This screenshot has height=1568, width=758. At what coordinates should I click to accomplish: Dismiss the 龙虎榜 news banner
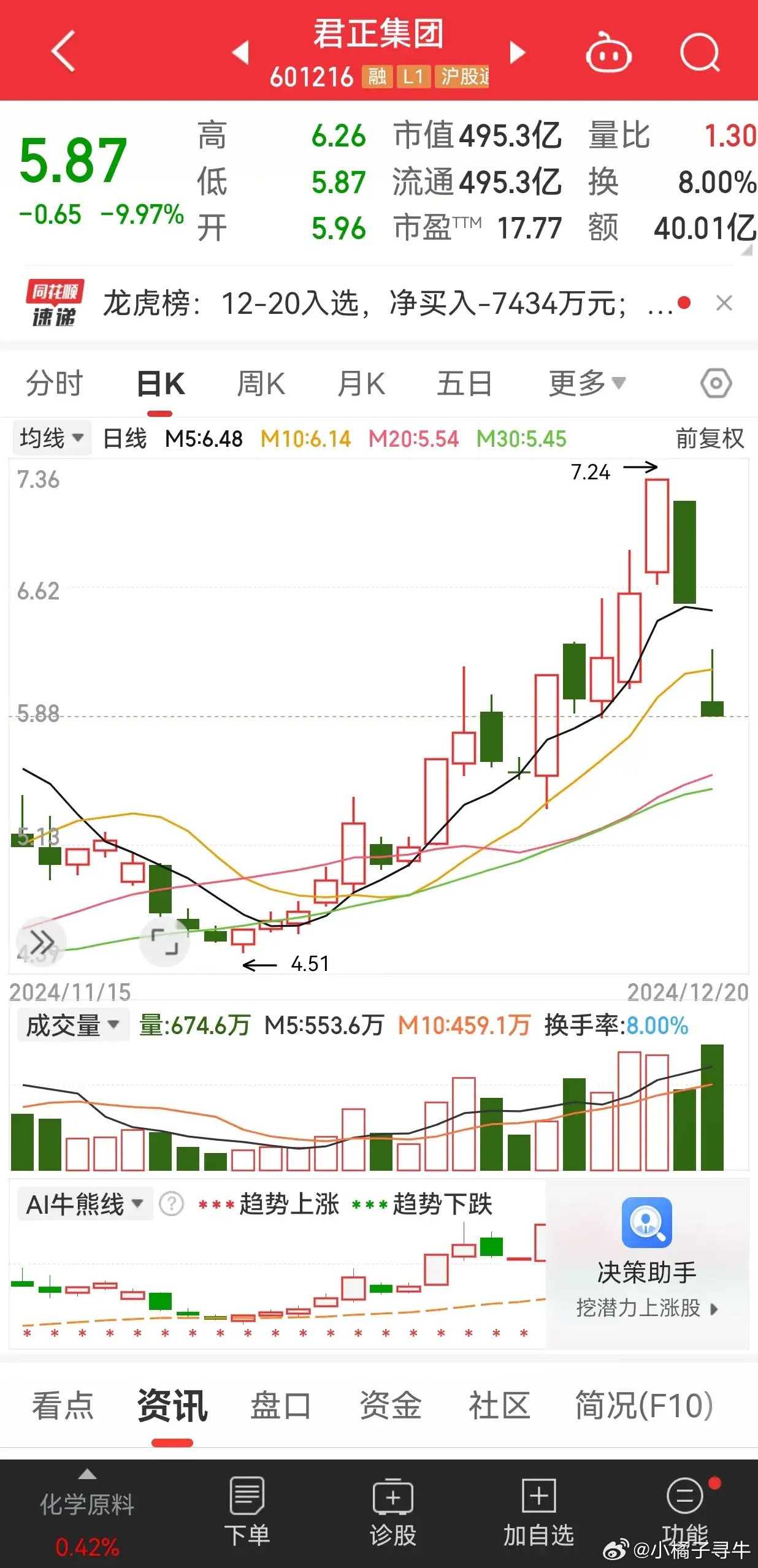point(724,303)
